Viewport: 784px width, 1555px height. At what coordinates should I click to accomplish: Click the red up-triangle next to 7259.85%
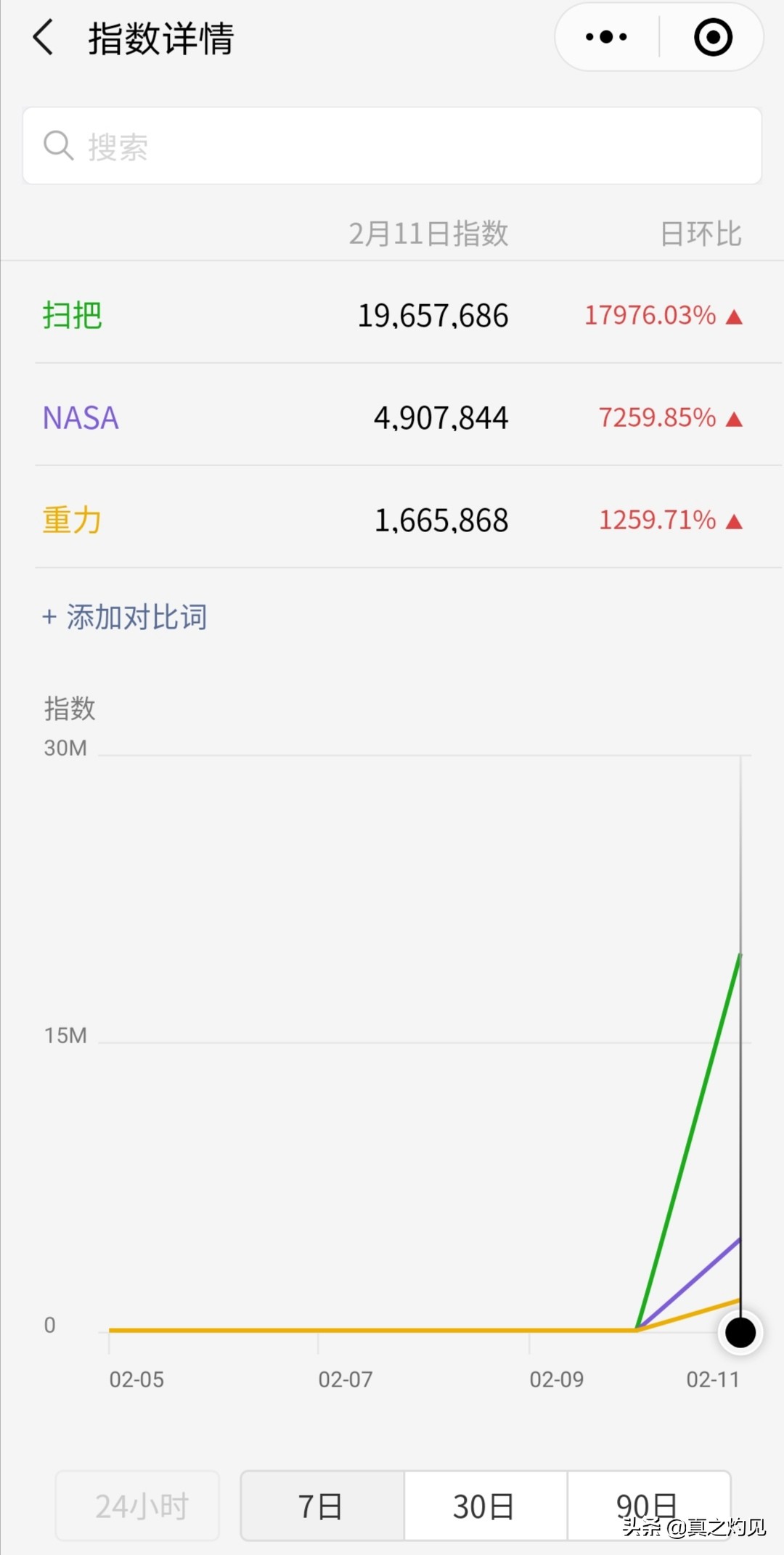point(734,417)
